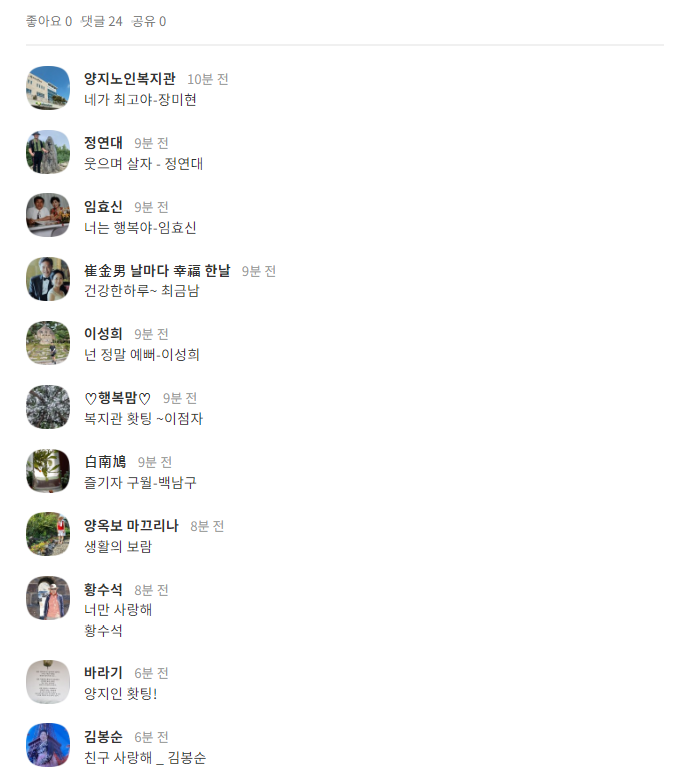Viewport: 697px width, 780px height.
Task: Open 양지노인복지관's profile picture
Action: pyautogui.click(x=48, y=88)
